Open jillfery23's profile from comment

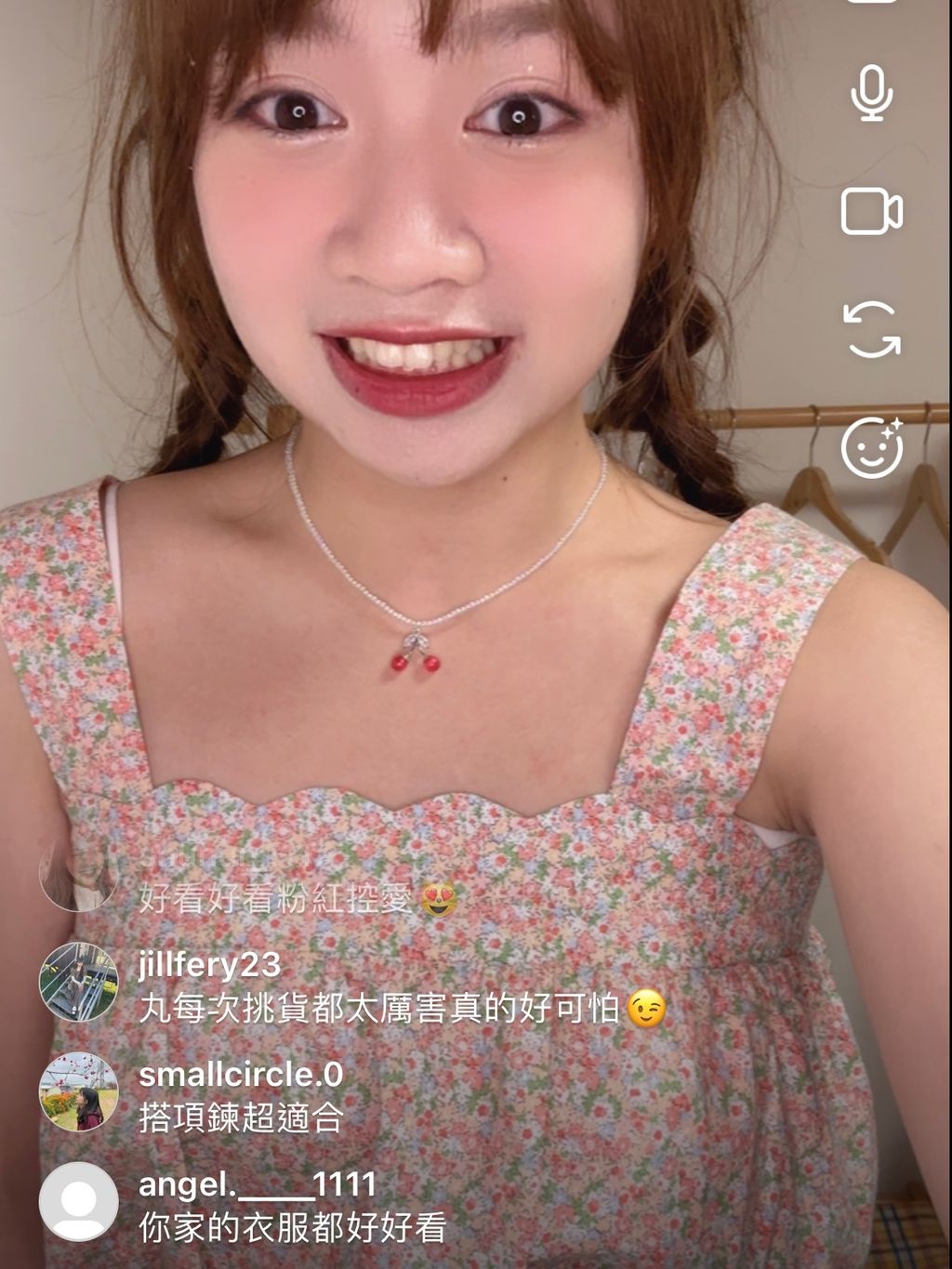pos(209,965)
